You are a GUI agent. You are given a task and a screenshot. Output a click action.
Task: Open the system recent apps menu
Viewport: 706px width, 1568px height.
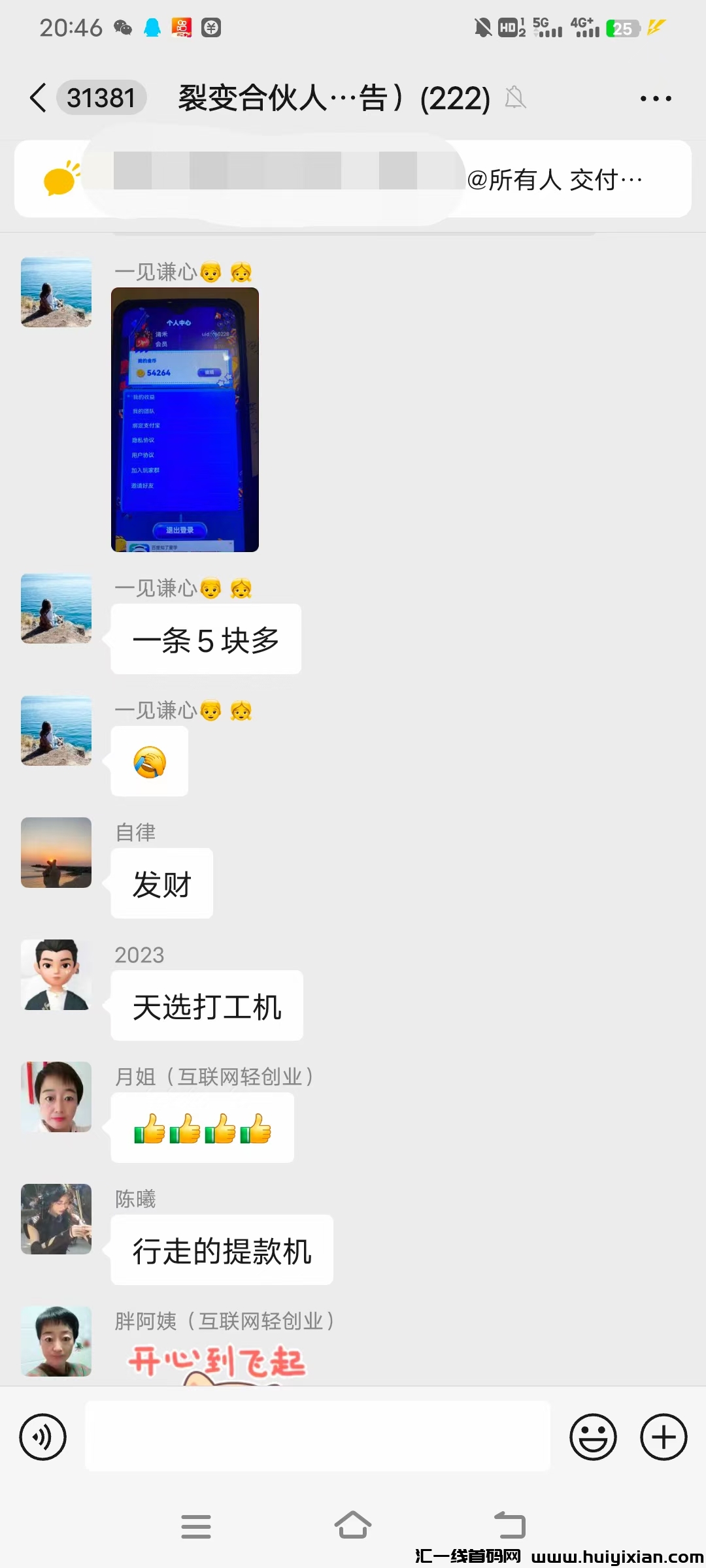[195, 1526]
